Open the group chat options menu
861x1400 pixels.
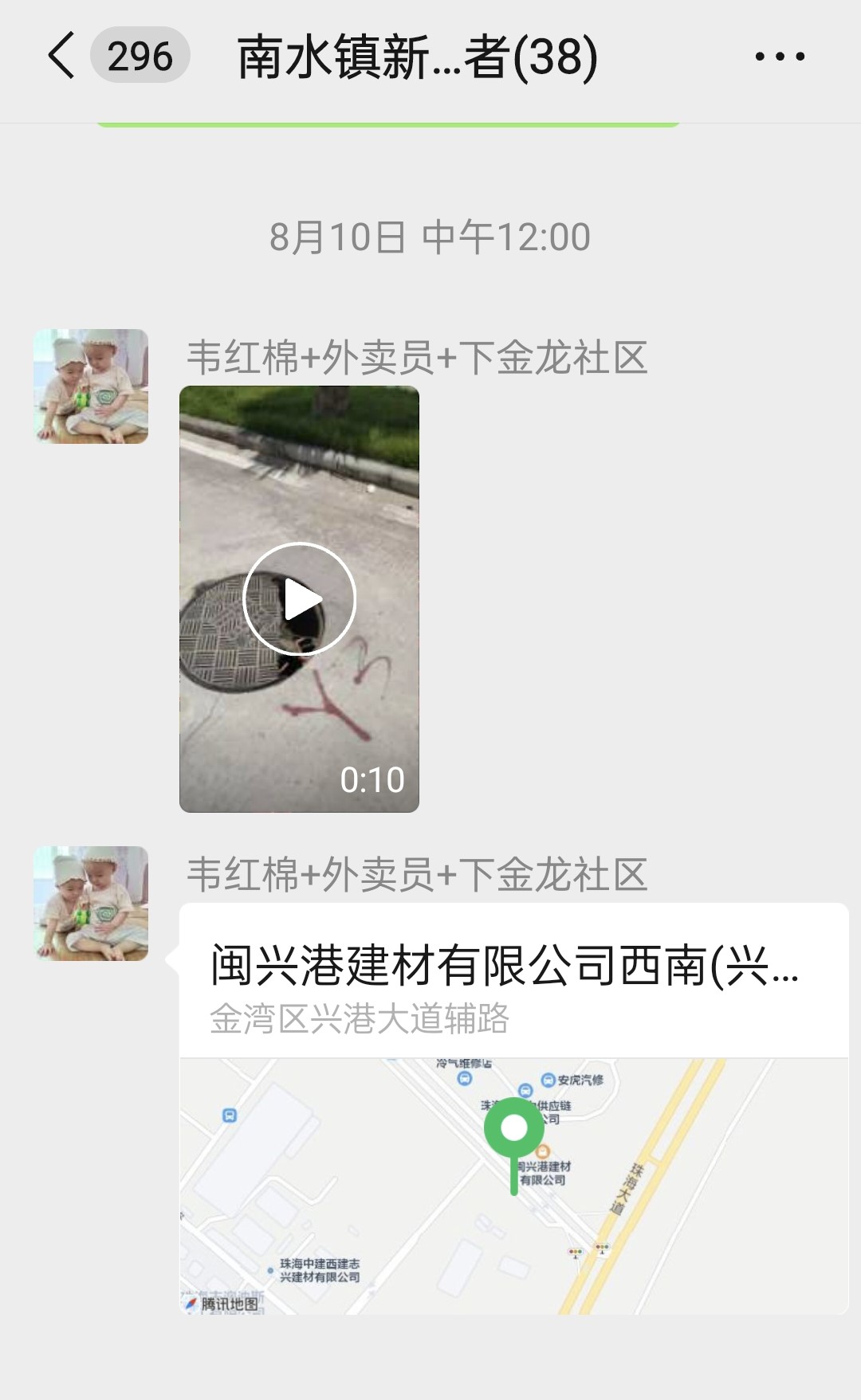pyautogui.click(x=779, y=57)
